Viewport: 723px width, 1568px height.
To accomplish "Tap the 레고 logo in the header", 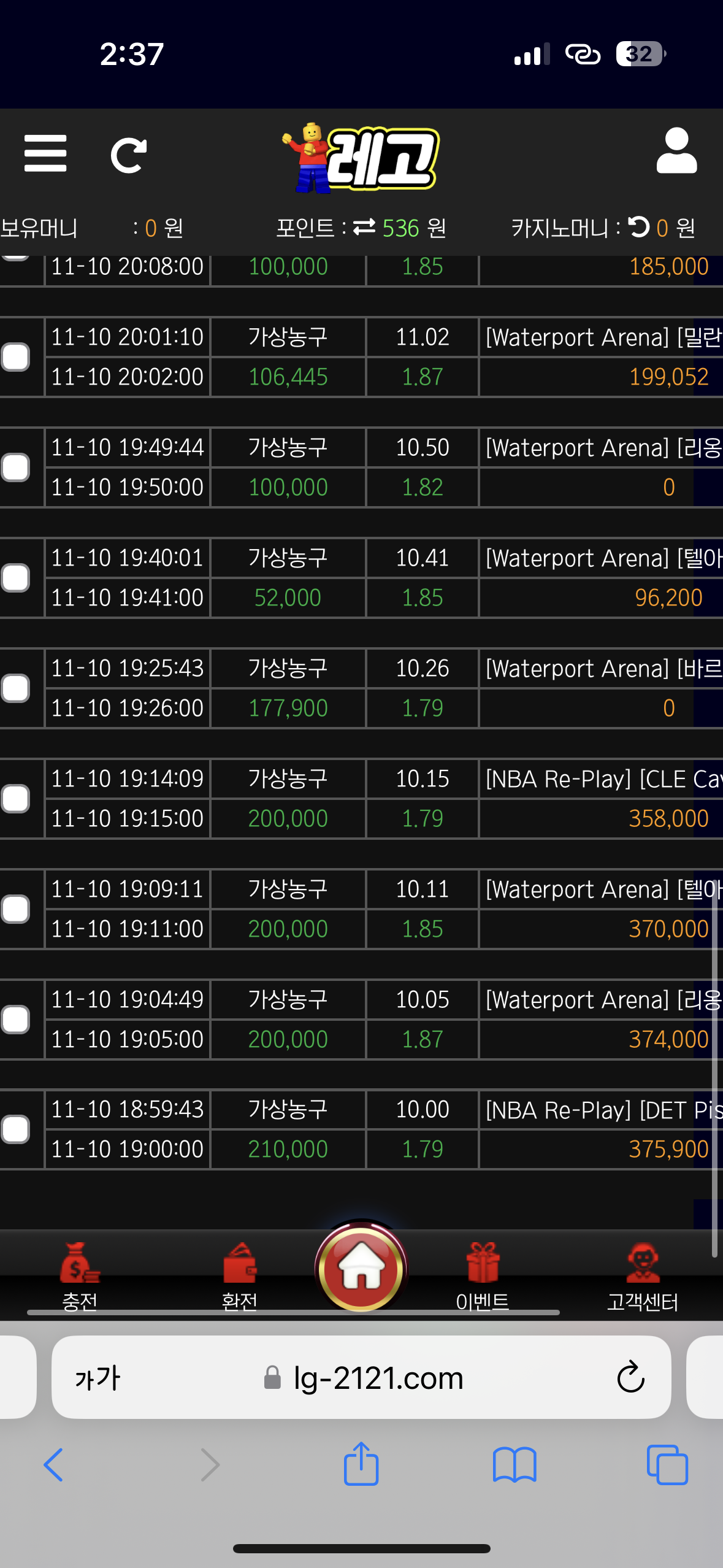I will point(362,158).
